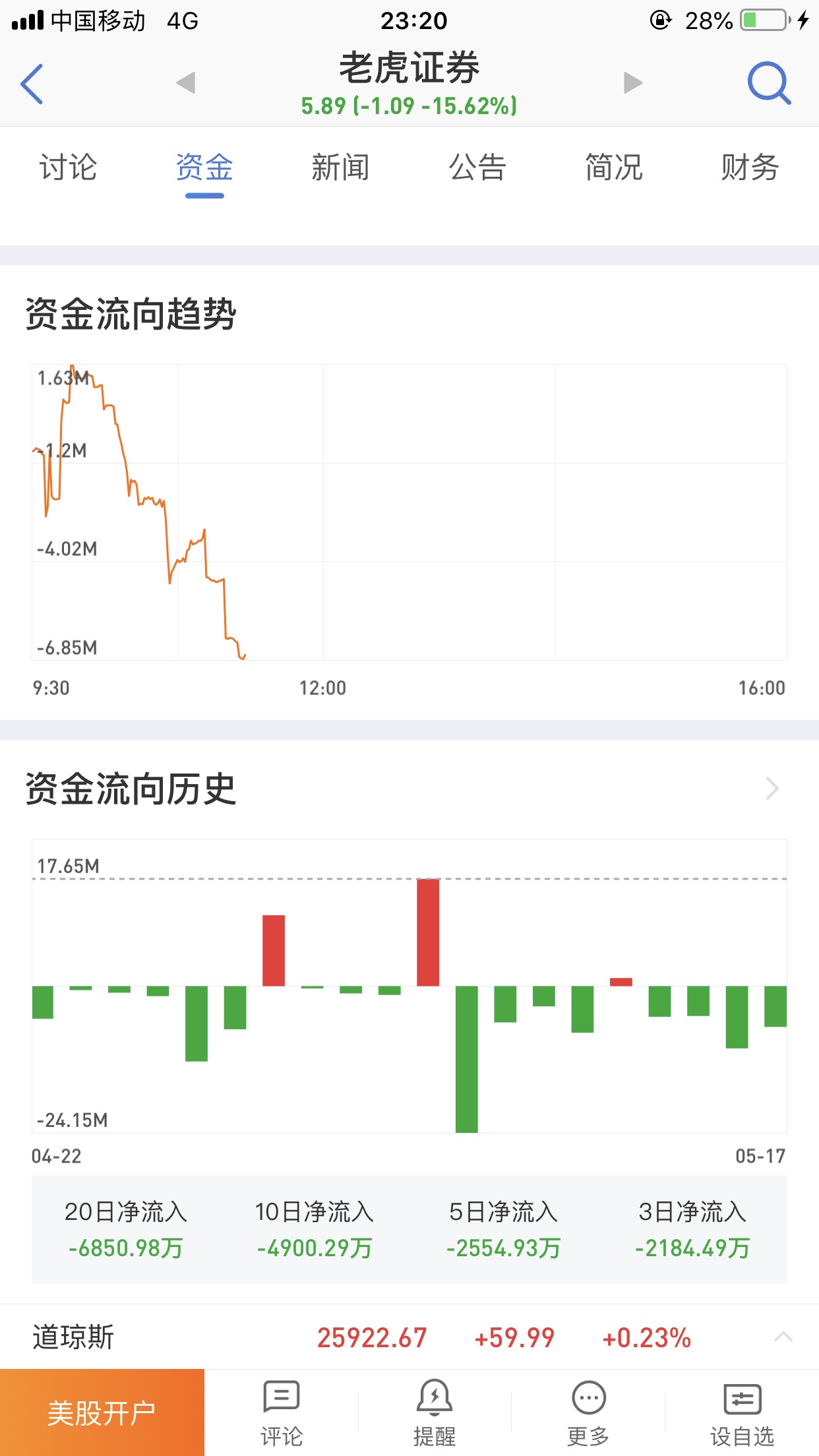Select the 资金 tab

204,167
